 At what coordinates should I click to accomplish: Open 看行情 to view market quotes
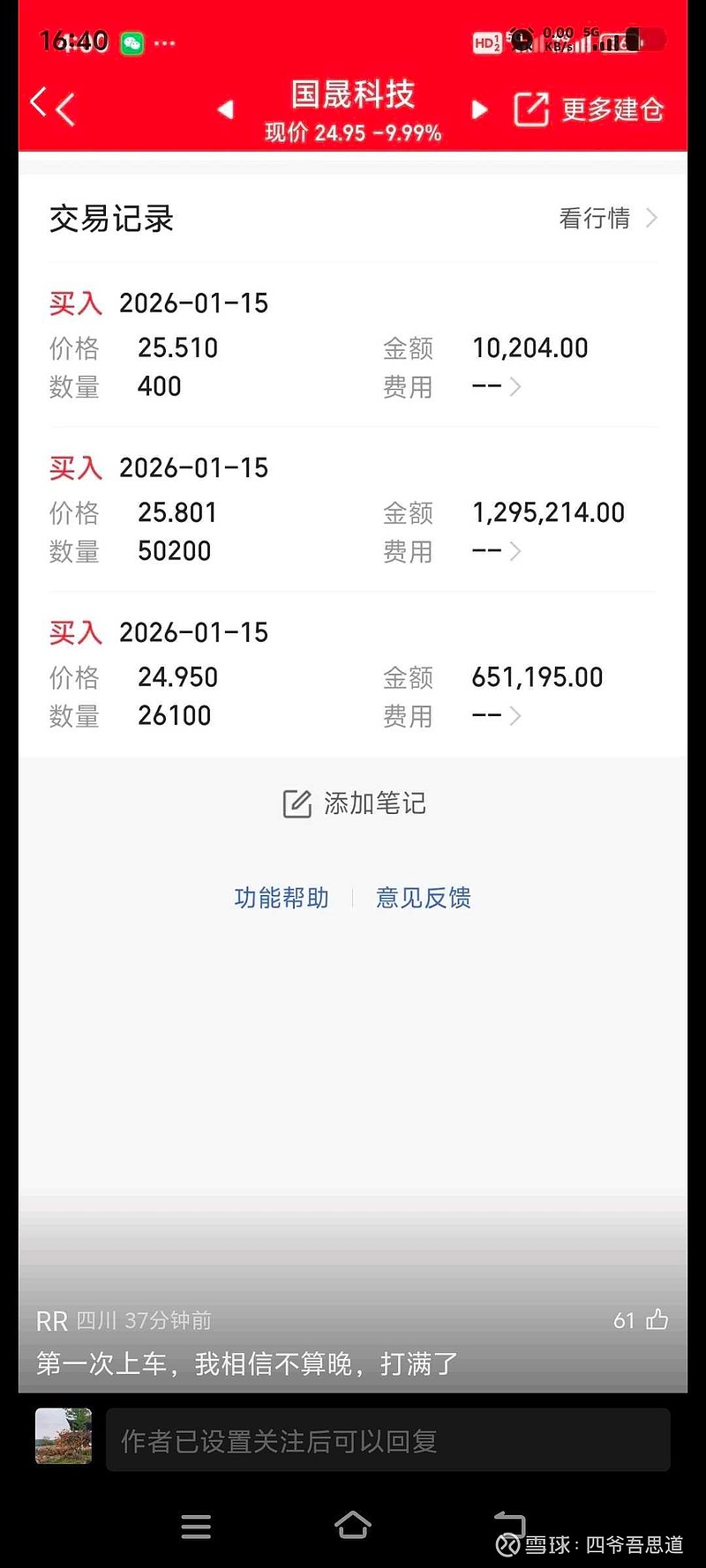[x=607, y=218]
